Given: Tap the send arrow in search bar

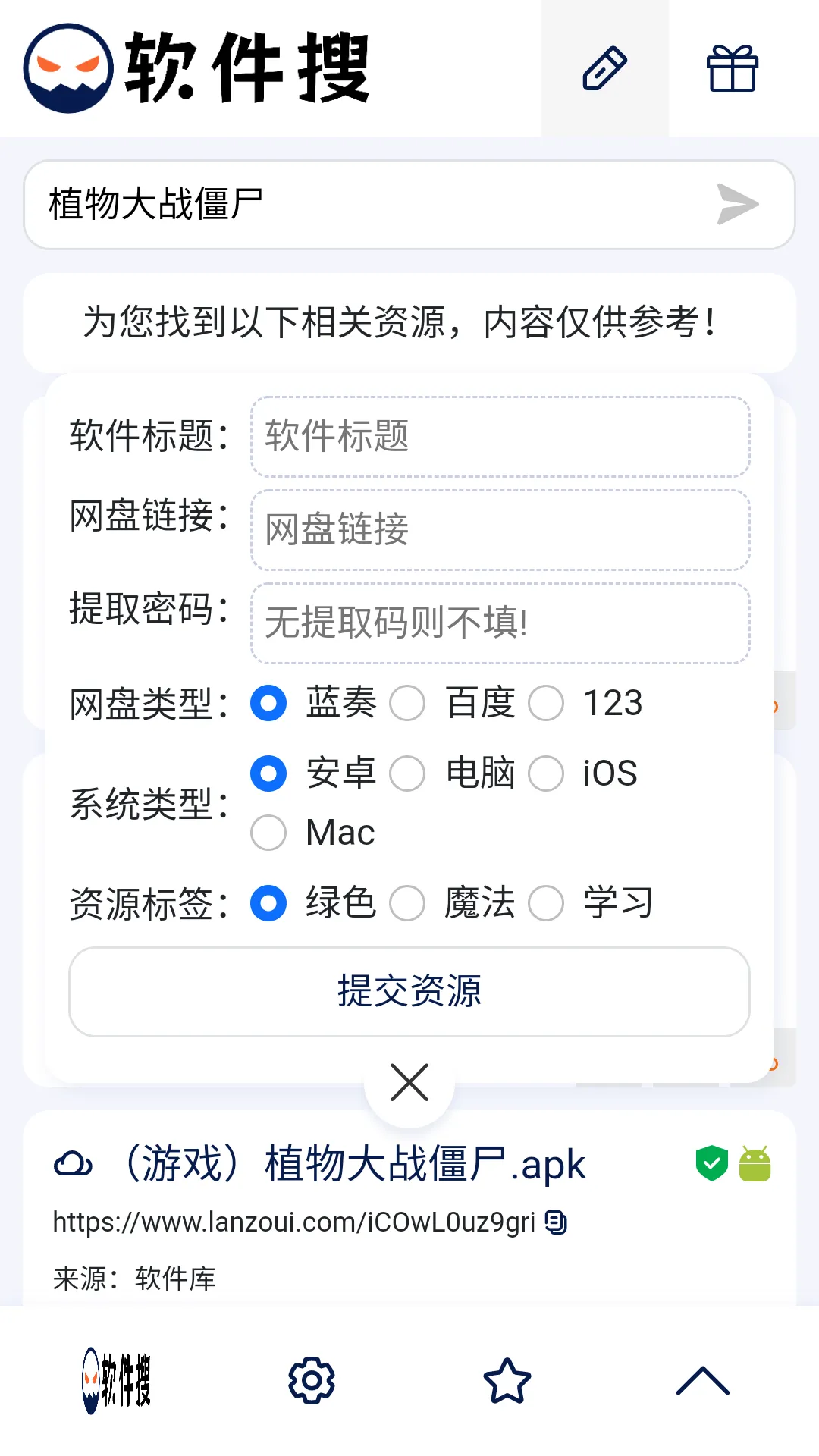Looking at the screenshot, I should point(737,205).
